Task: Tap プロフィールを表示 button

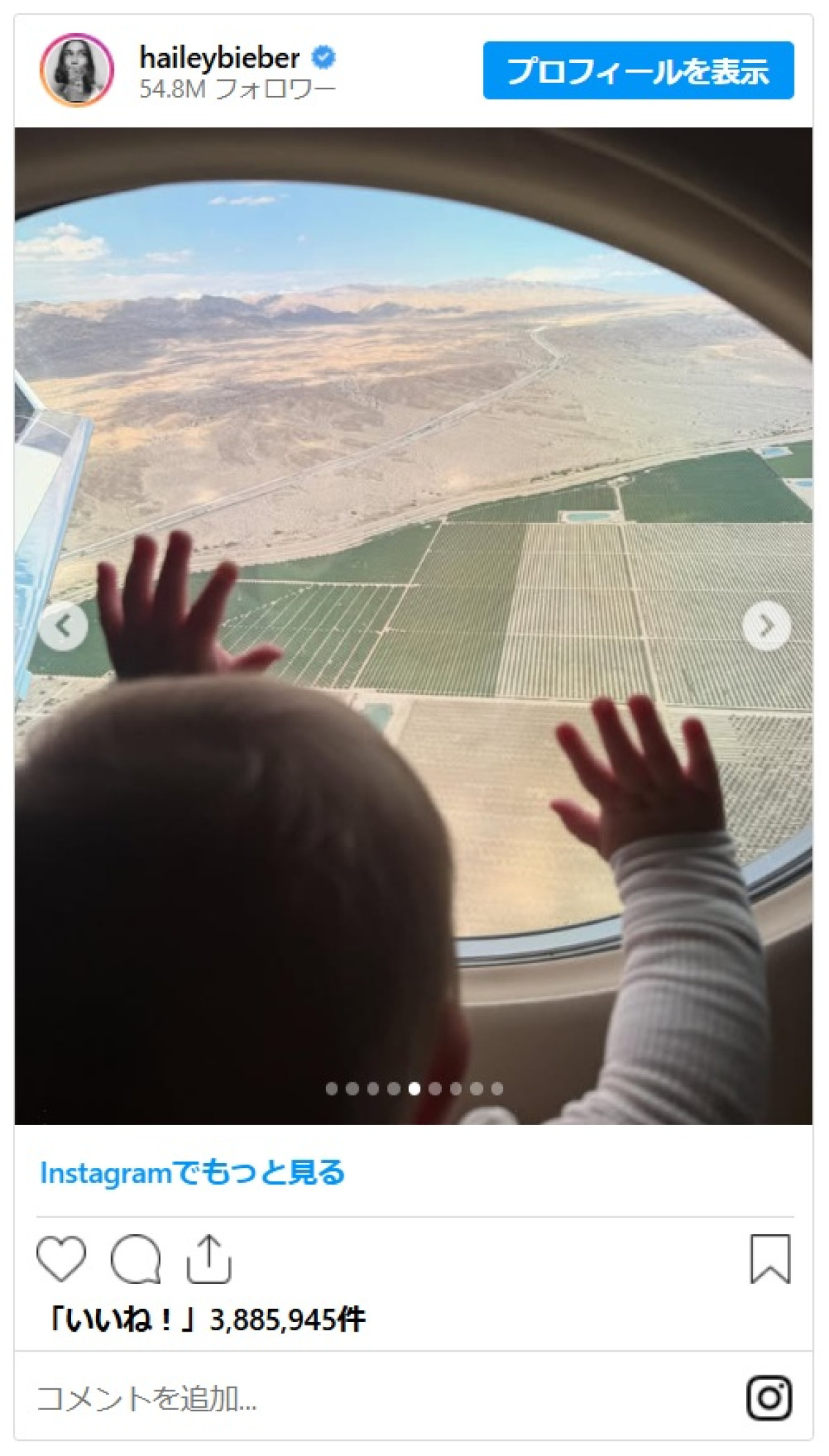Action: pyautogui.click(x=638, y=70)
